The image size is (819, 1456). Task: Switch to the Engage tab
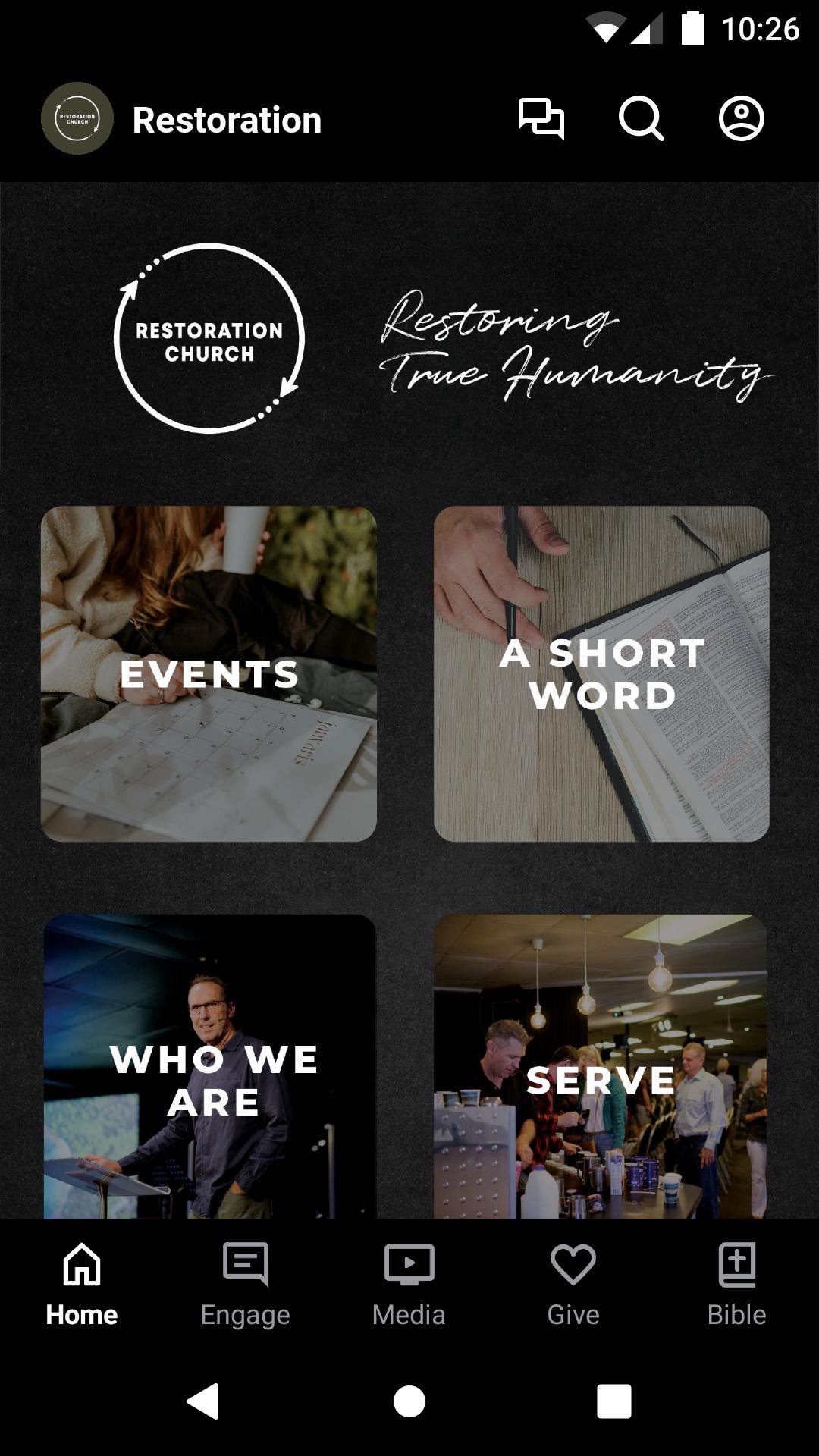click(246, 1283)
